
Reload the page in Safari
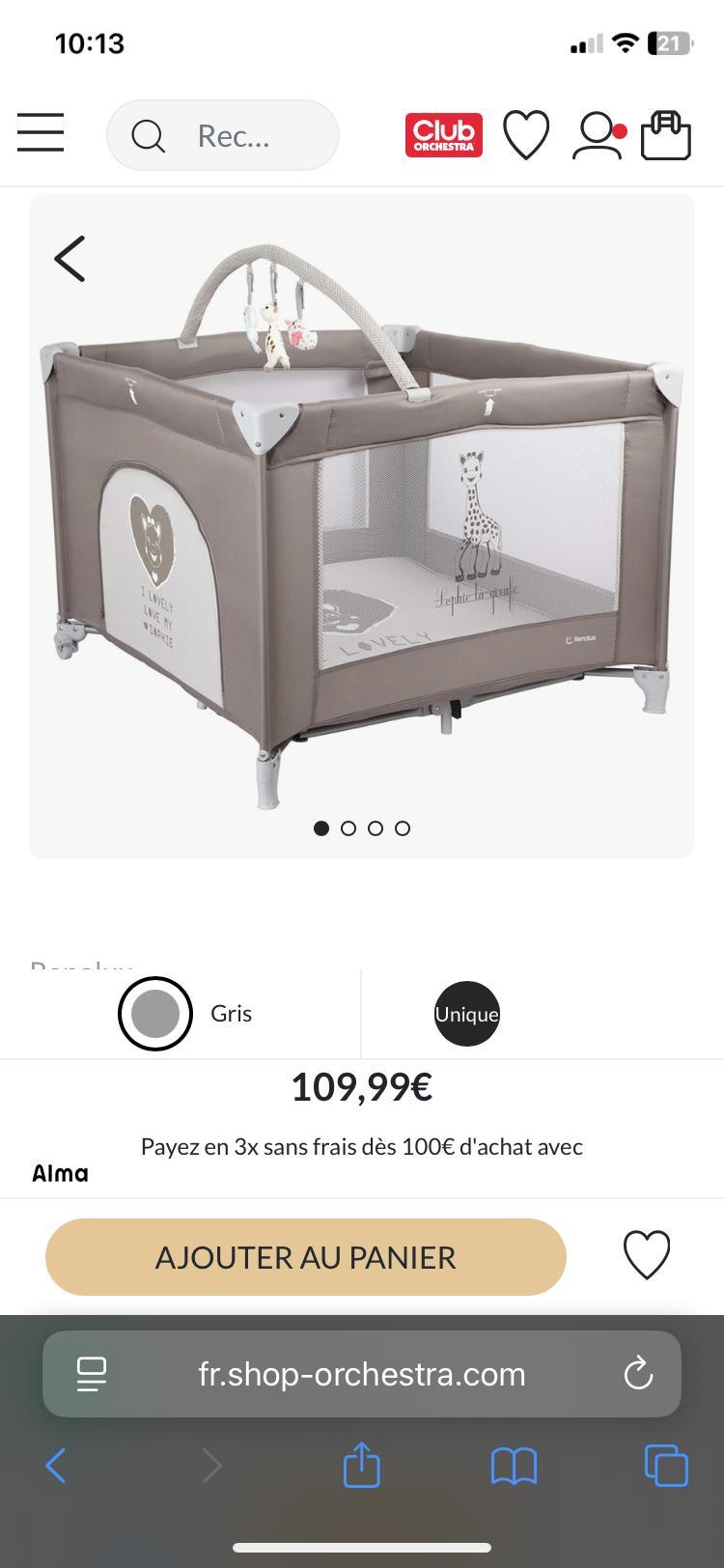[636, 1374]
